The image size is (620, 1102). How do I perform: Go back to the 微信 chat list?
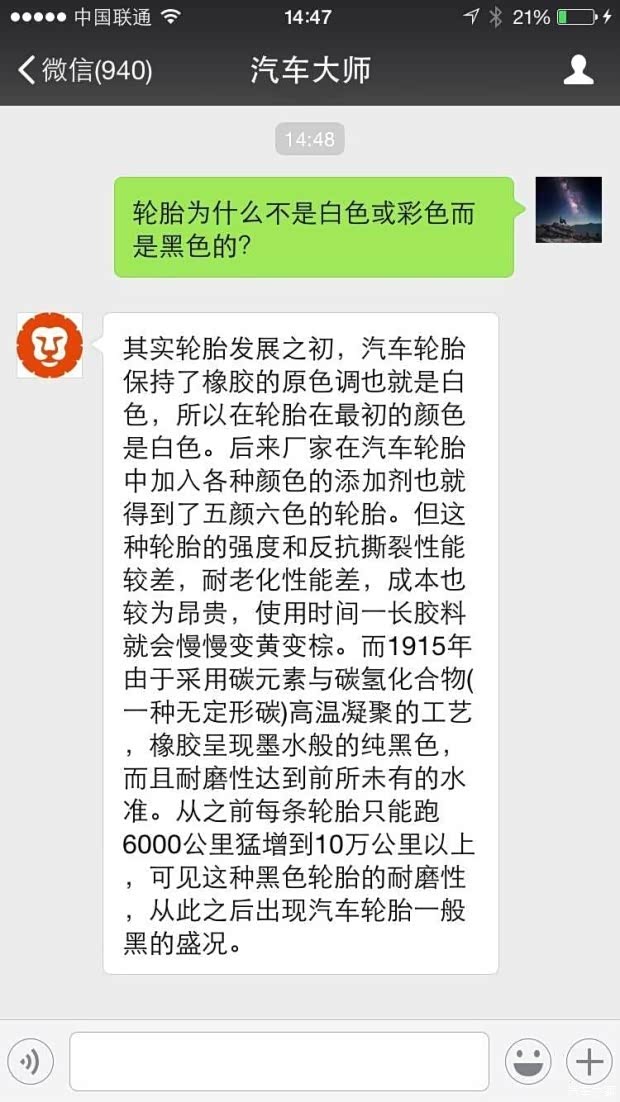85,70
